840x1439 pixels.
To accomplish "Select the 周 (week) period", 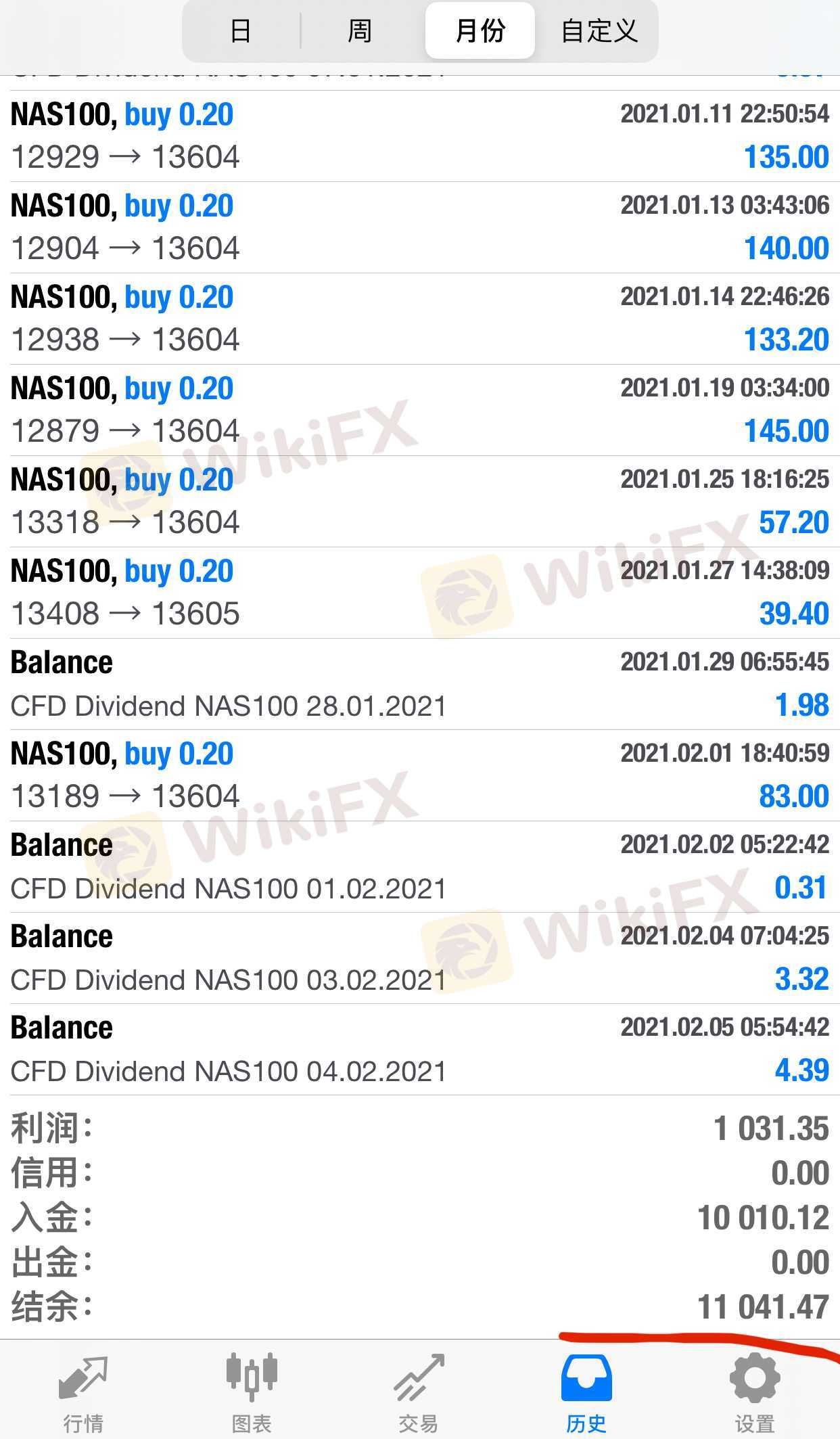I will pyautogui.click(x=360, y=31).
